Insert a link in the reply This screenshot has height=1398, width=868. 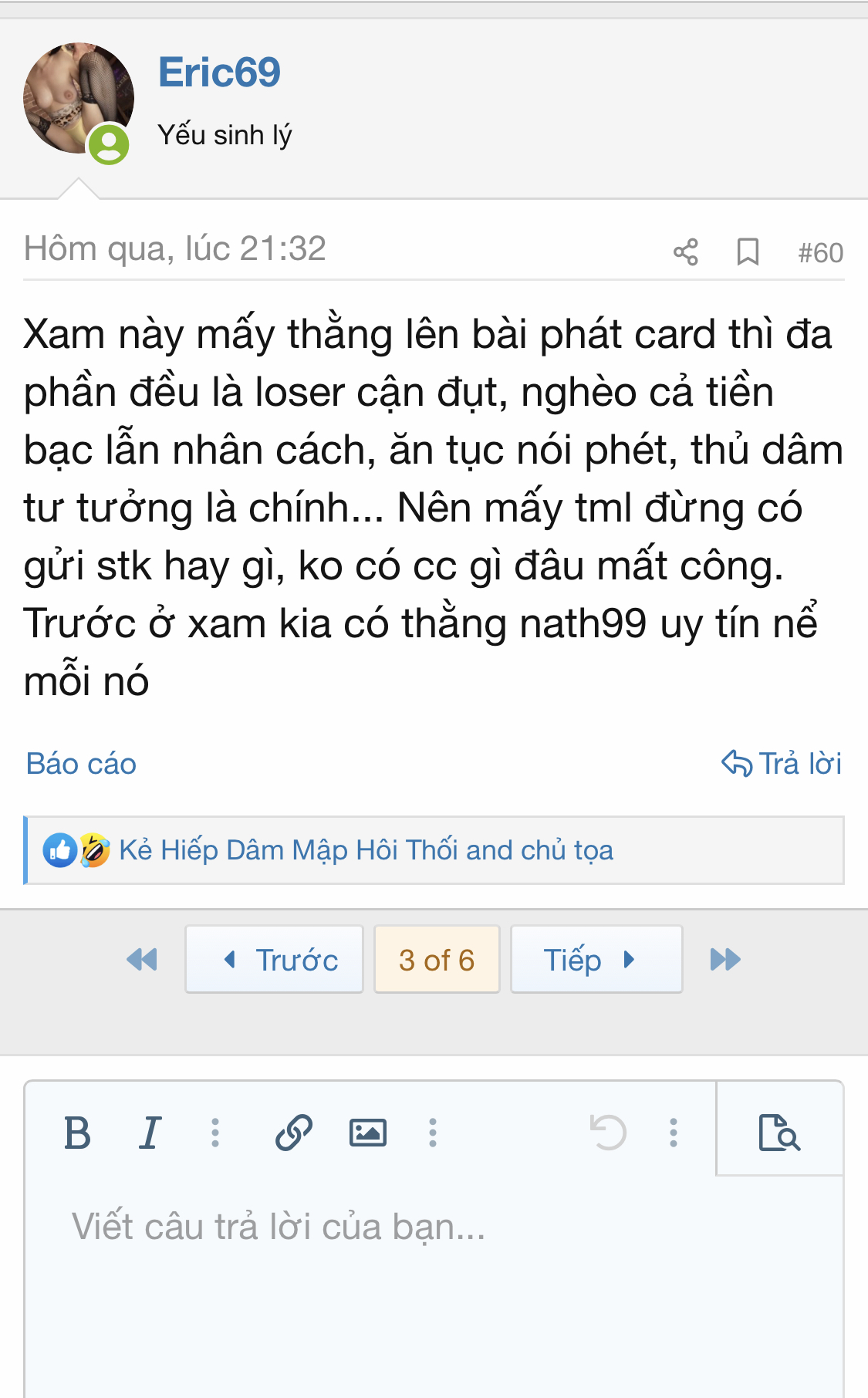point(294,1133)
